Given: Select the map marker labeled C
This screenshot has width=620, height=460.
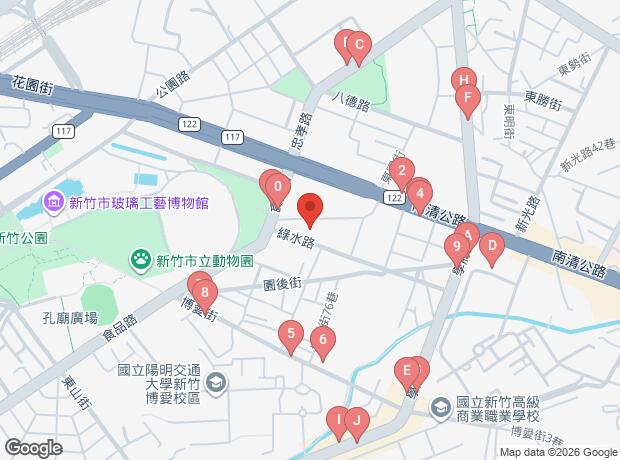Looking at the screenshot, I should click(359, 45).
